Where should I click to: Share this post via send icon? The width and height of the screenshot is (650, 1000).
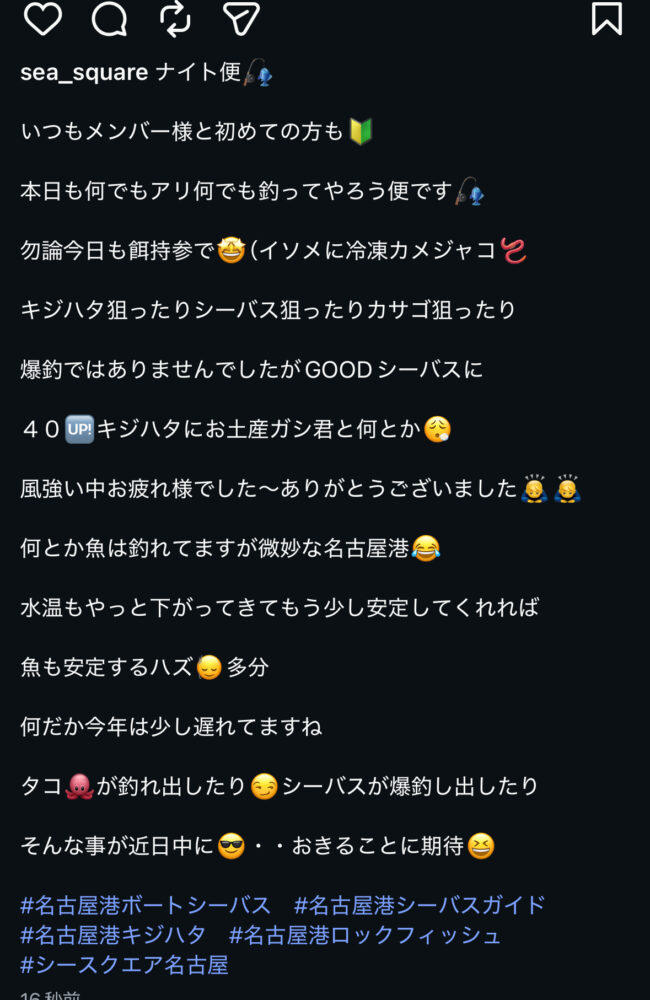pyautogui.click(x=241, y=18)
